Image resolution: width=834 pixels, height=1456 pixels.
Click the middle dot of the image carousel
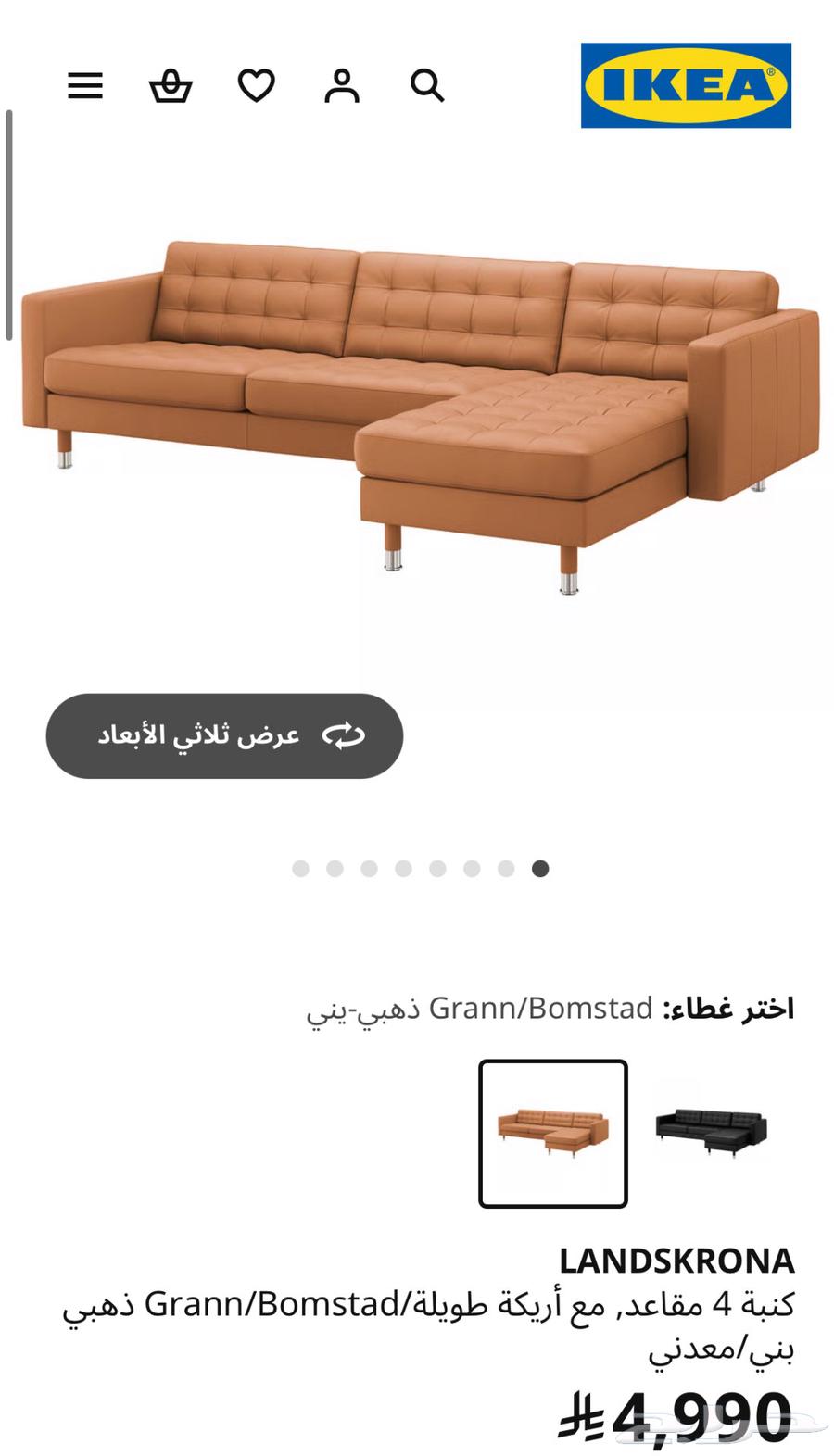404,869
